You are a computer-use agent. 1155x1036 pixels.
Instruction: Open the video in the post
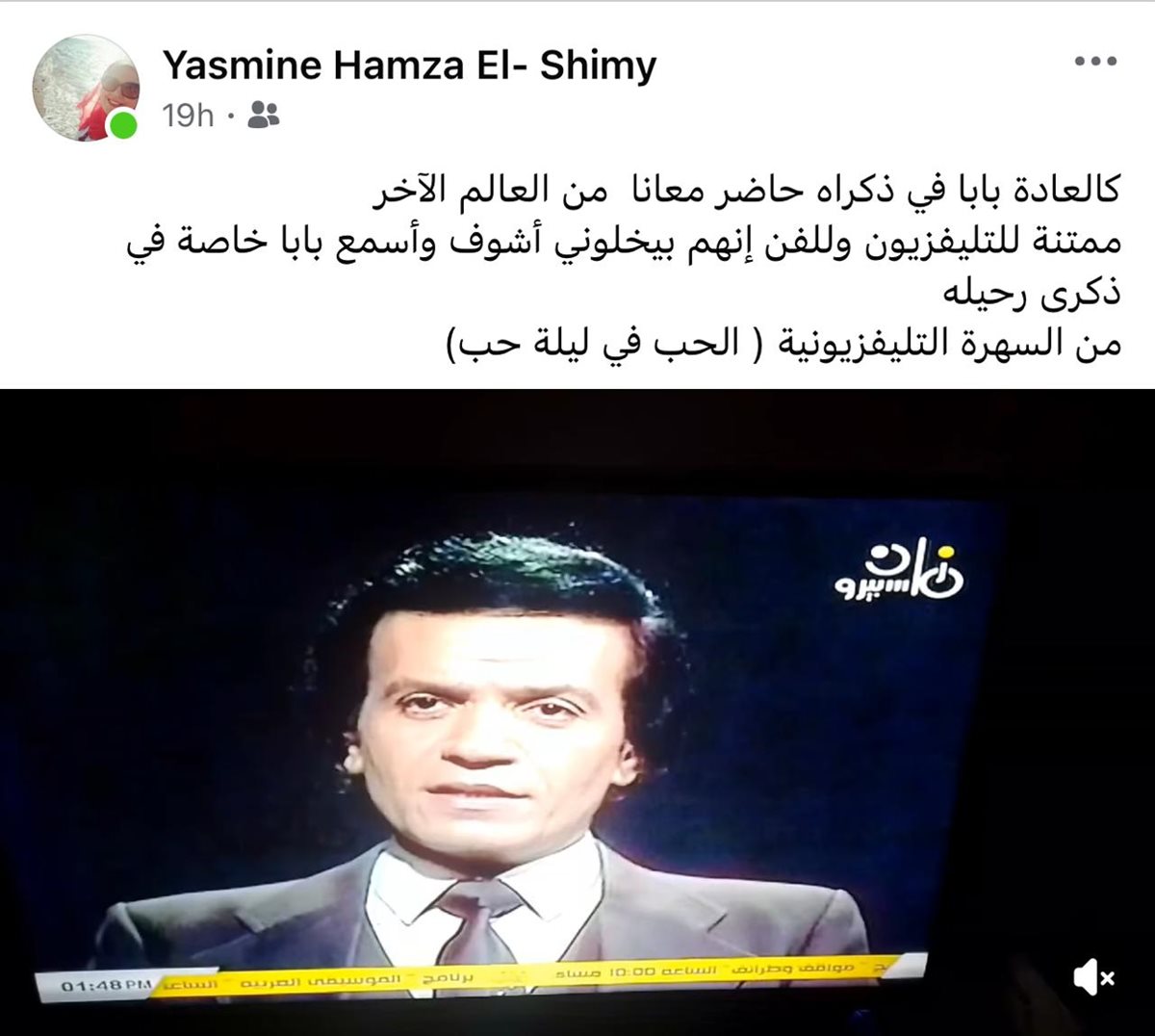(x=577, y=712)
